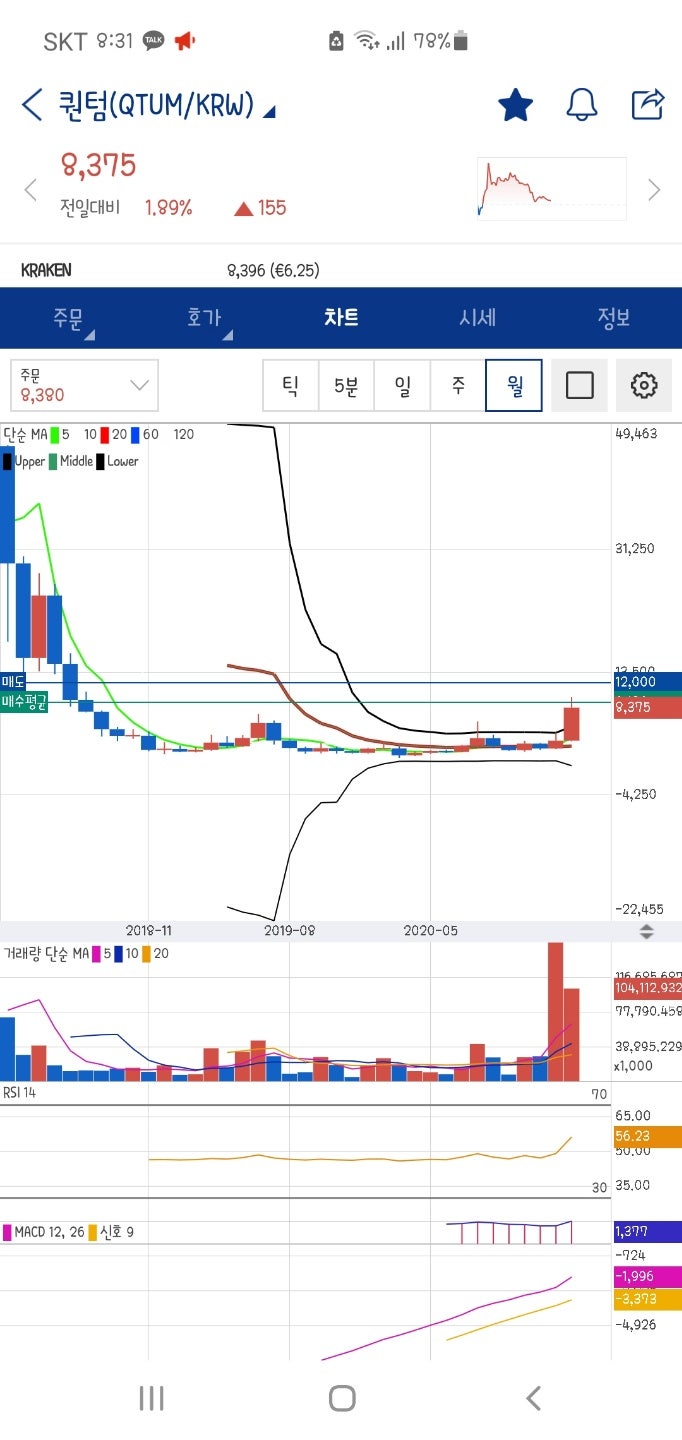Switch to the 호가 tab
Image resolution: width=682 pixels, height=1440 pixels.
(x=204, y=318)
